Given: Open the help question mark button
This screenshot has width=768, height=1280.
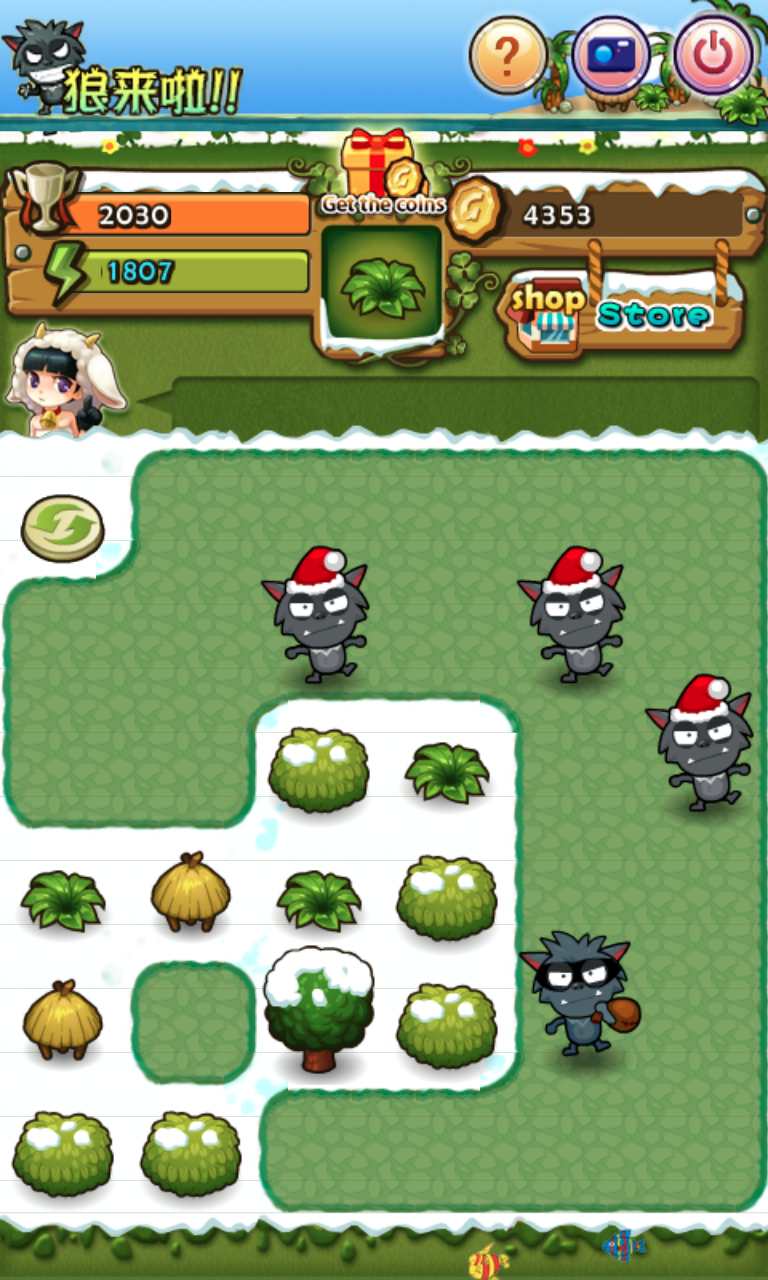Looking at the screenshot, I should coord(508,56).
